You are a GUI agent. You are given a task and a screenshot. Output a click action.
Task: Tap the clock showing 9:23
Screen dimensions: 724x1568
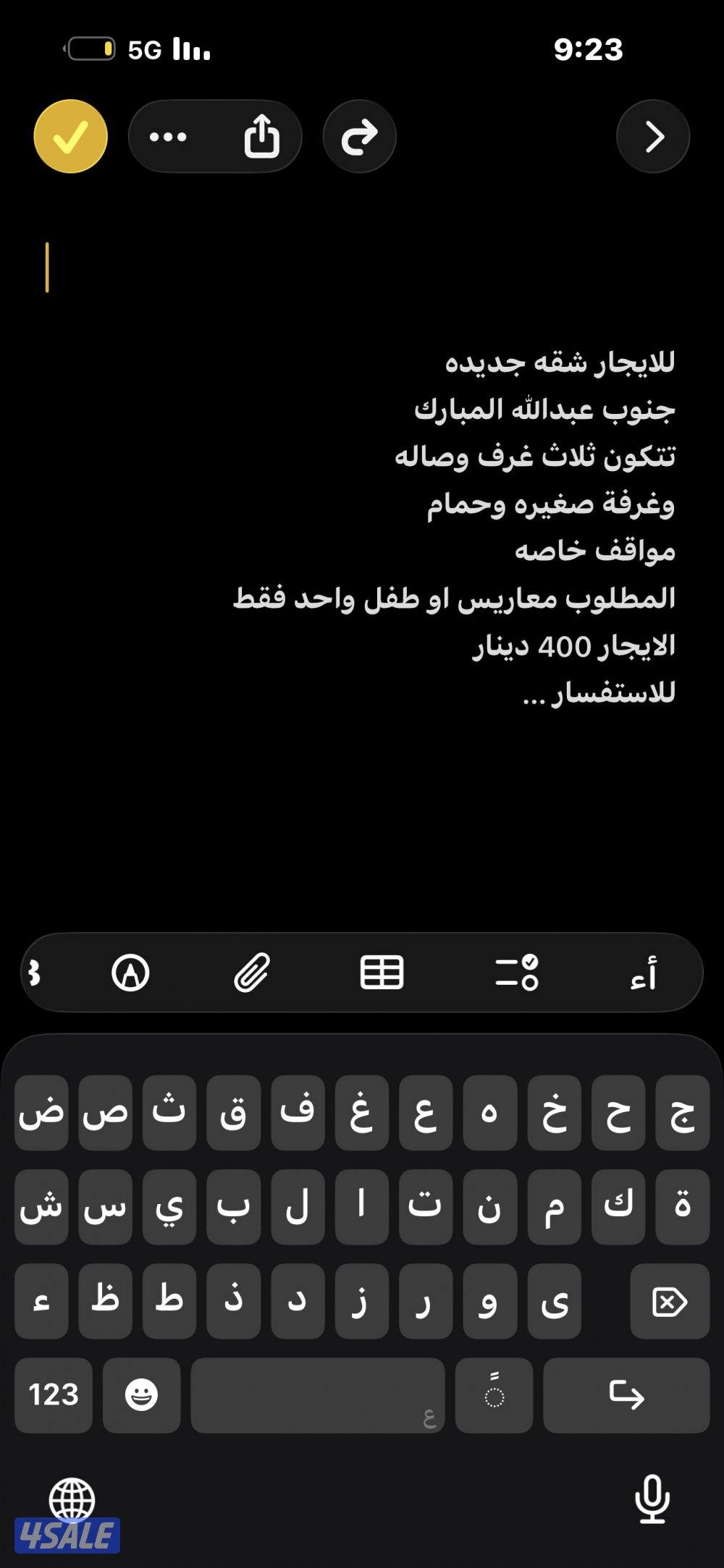pyautogui.click(x=589, y=51)
